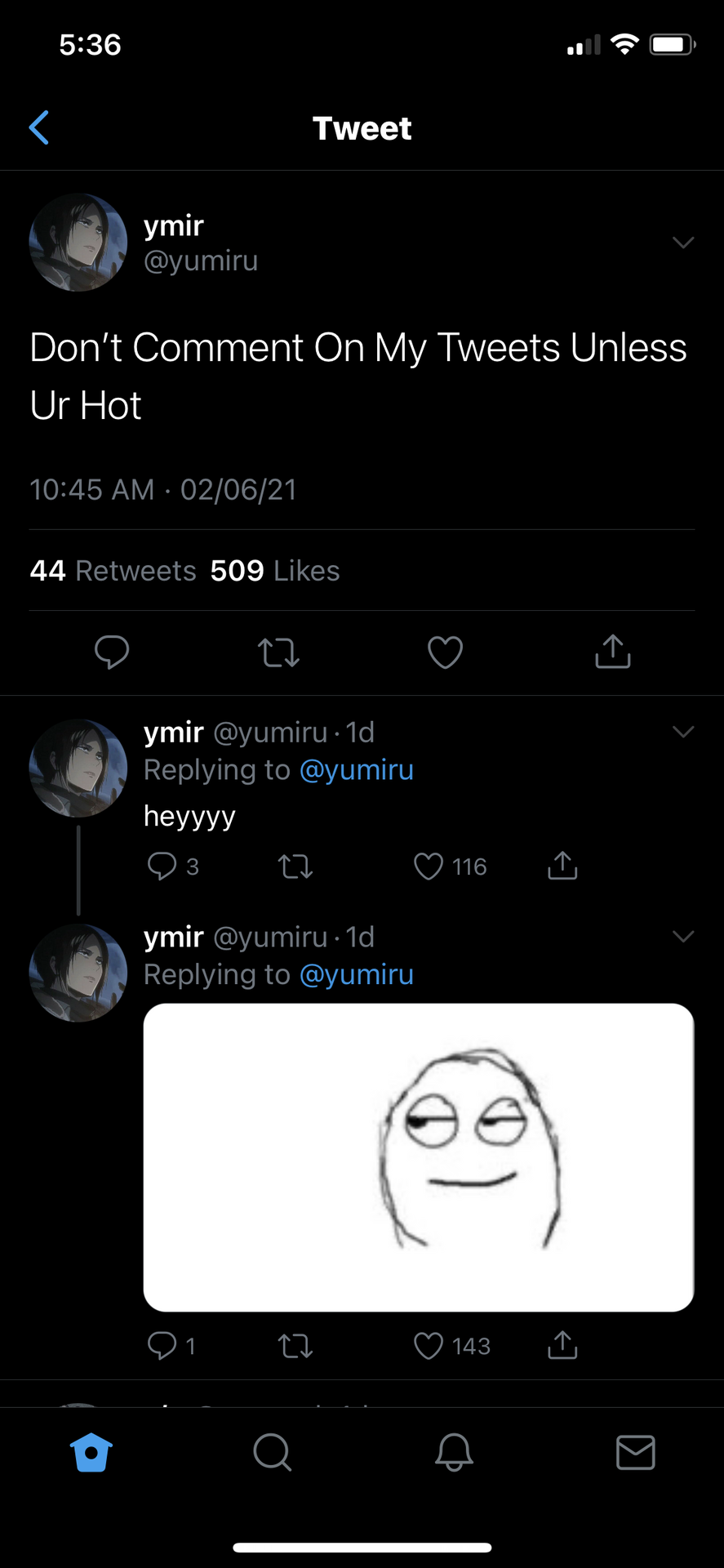Image resolution: width=724 pixels, height=1568 pixels.
Task: Open the Messages envelope tab
Action: [x=635, y=1452]
